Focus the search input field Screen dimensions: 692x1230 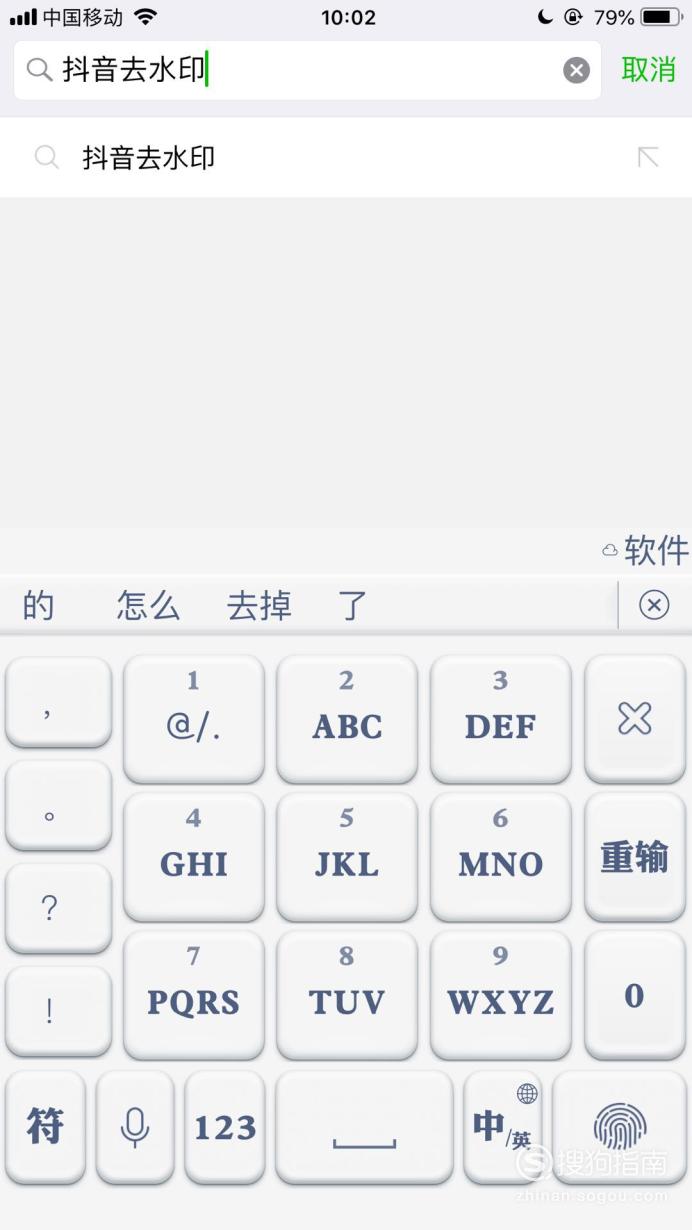pyautogui.click(x=307, y=70)
